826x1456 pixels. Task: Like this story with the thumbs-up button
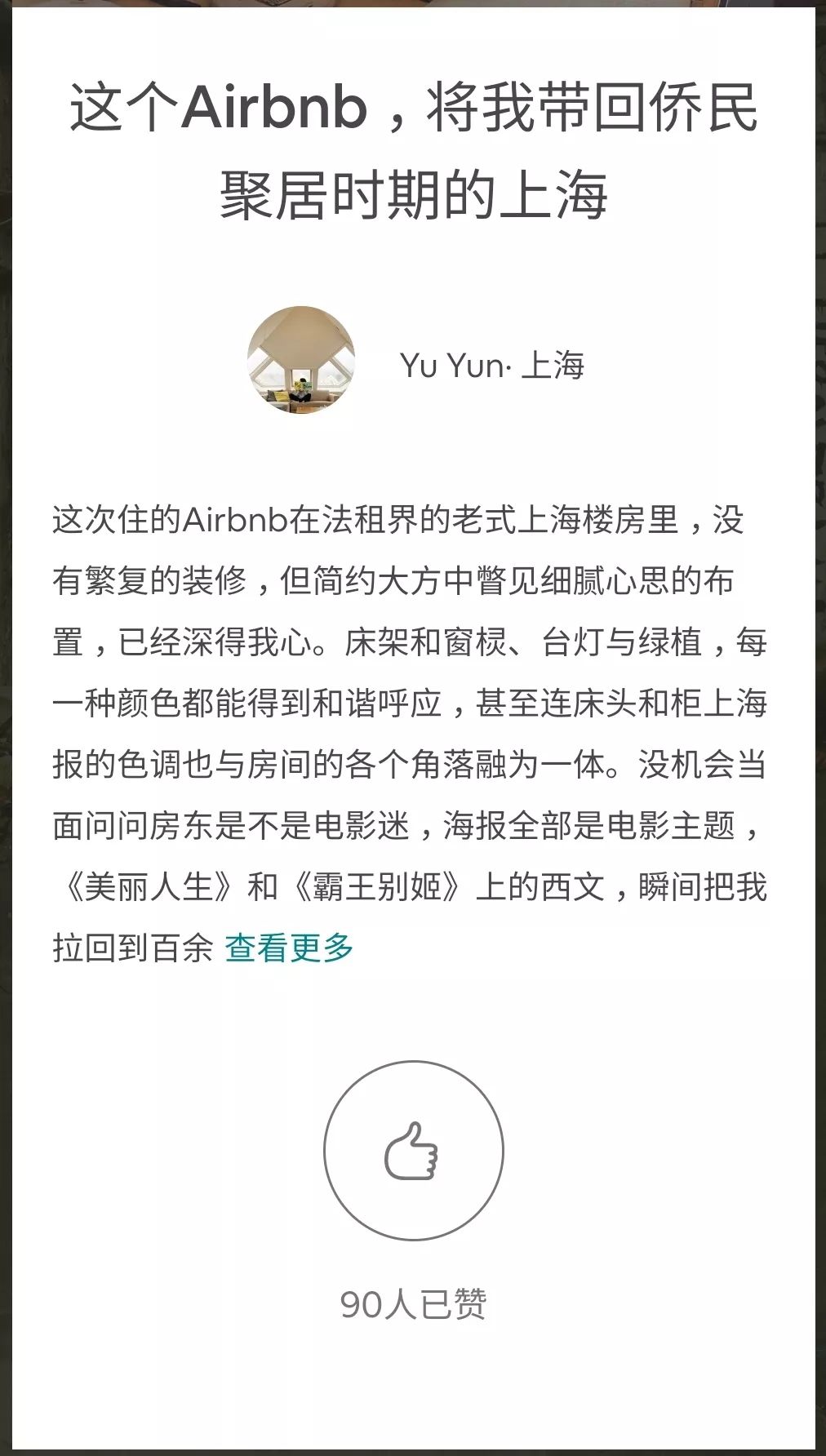click(x=413, y=1151)
